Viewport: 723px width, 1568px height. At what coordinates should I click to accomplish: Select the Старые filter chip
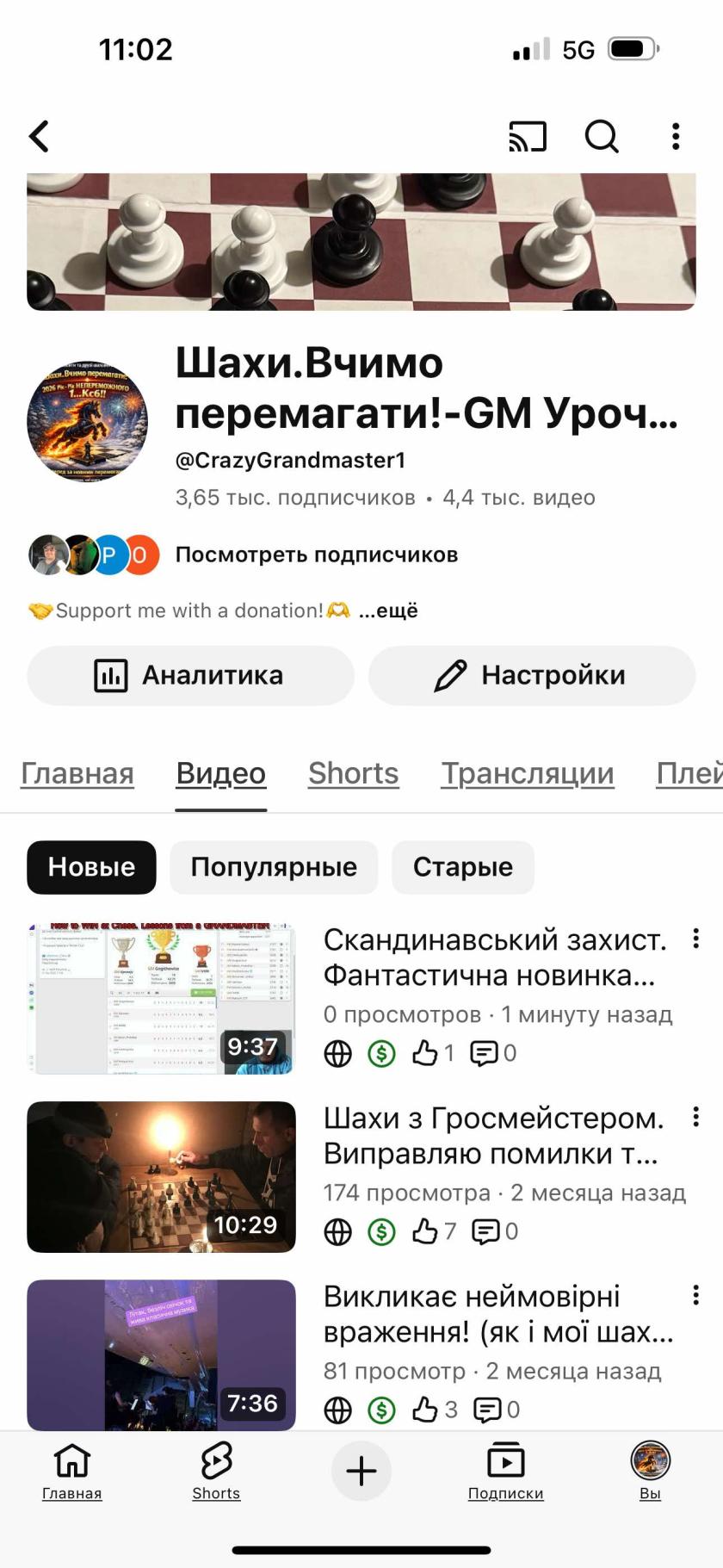(x=463, y=867)
